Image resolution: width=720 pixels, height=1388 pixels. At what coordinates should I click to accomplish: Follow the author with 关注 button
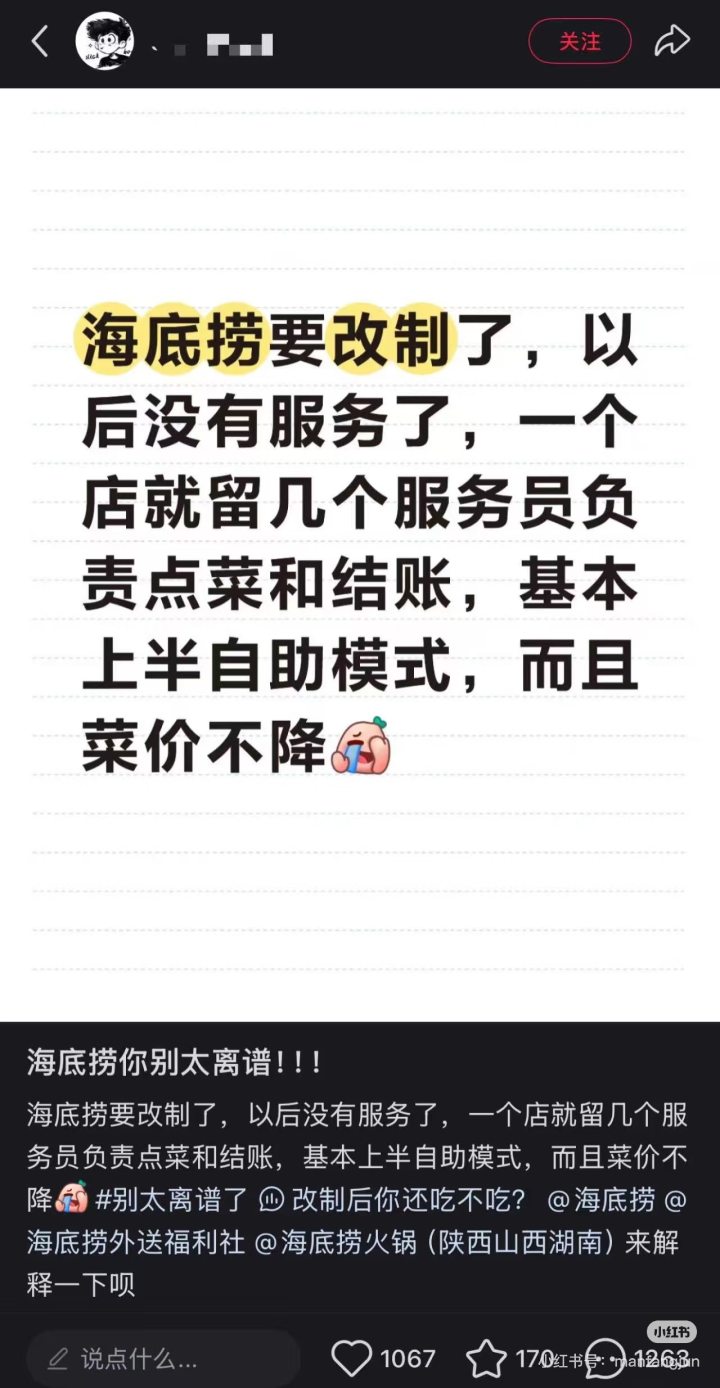[580, 42]
